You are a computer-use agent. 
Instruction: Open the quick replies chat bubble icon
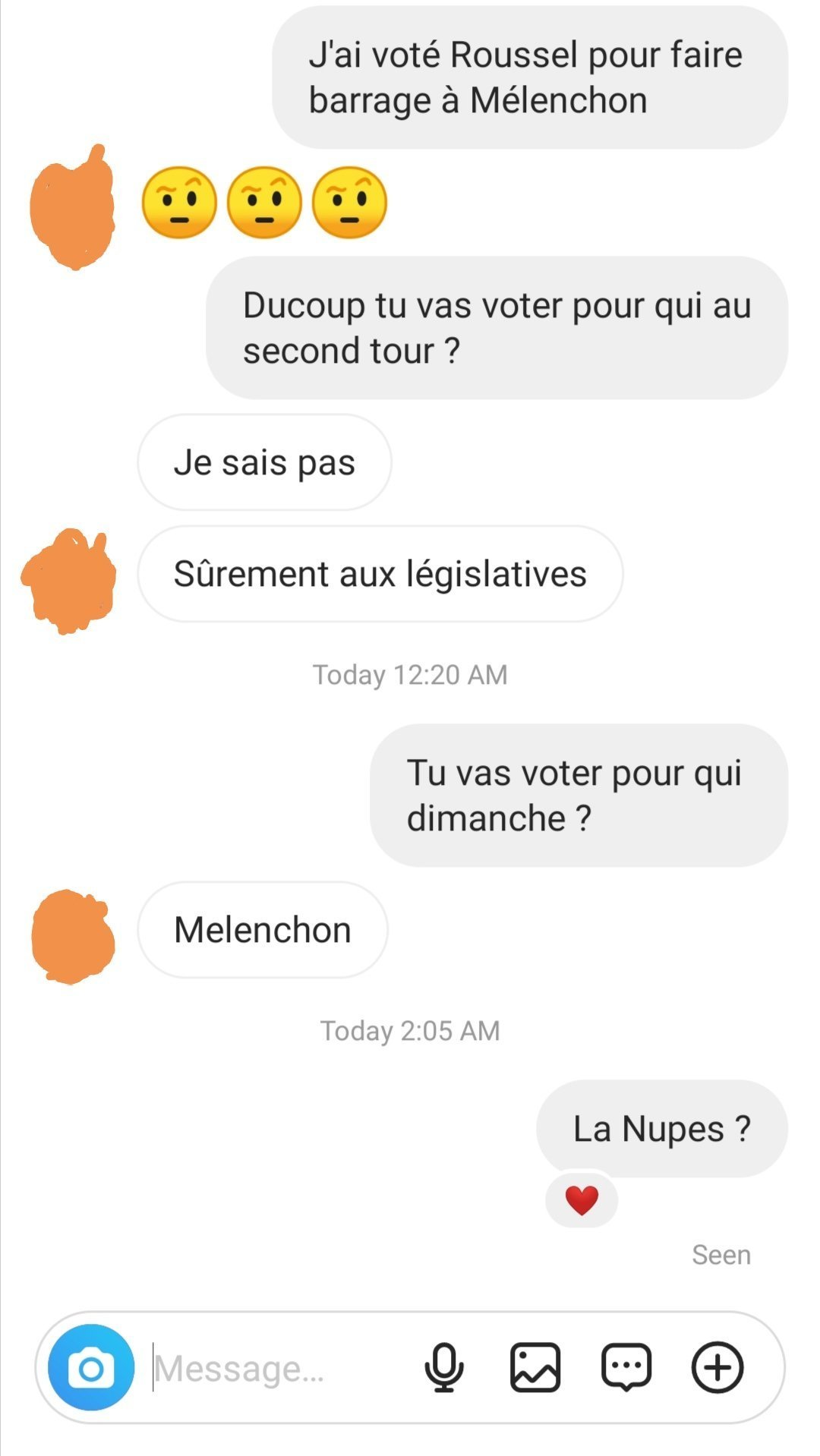coord(626,1368)
